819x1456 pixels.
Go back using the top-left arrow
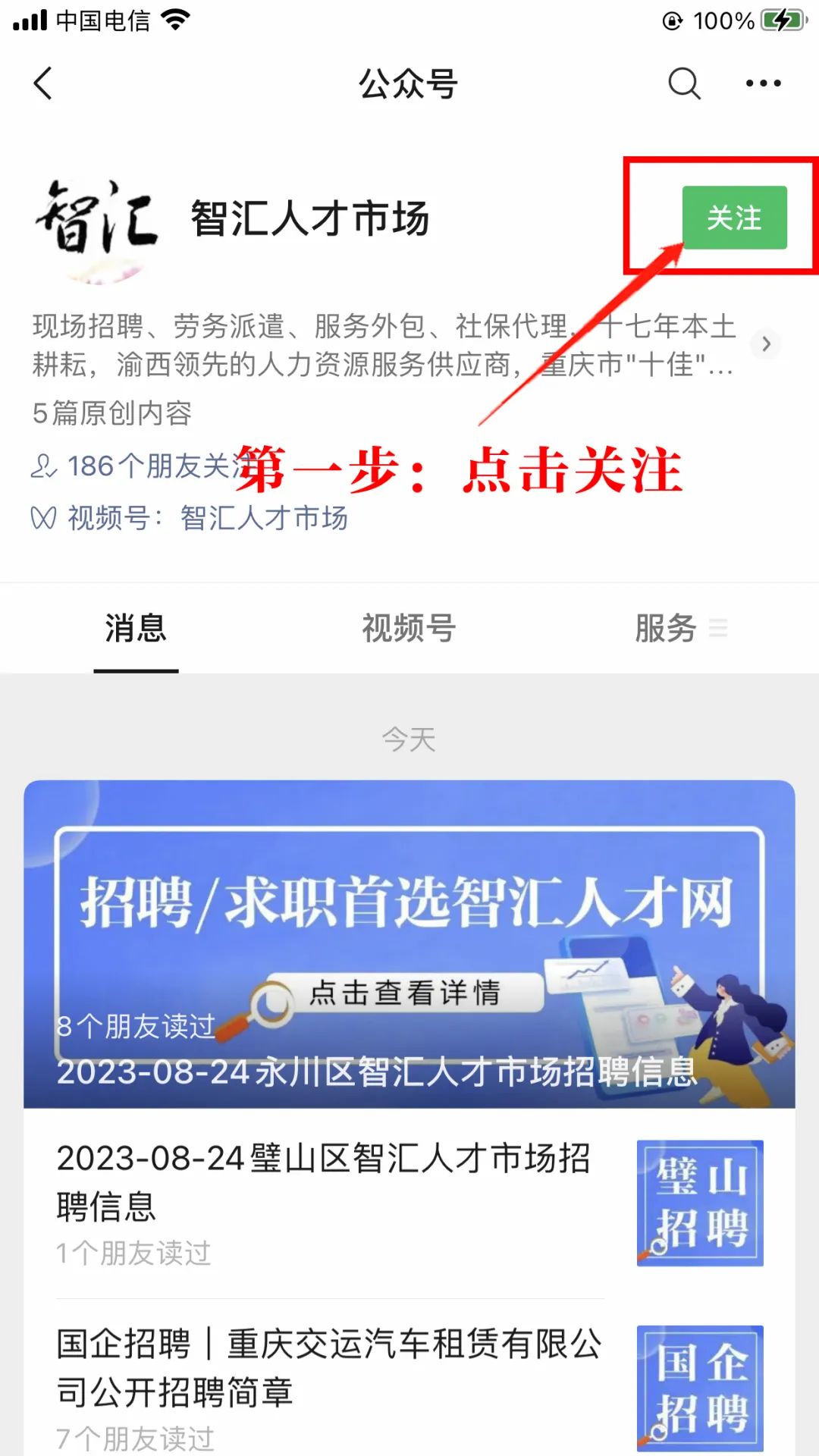coord(43,83)
